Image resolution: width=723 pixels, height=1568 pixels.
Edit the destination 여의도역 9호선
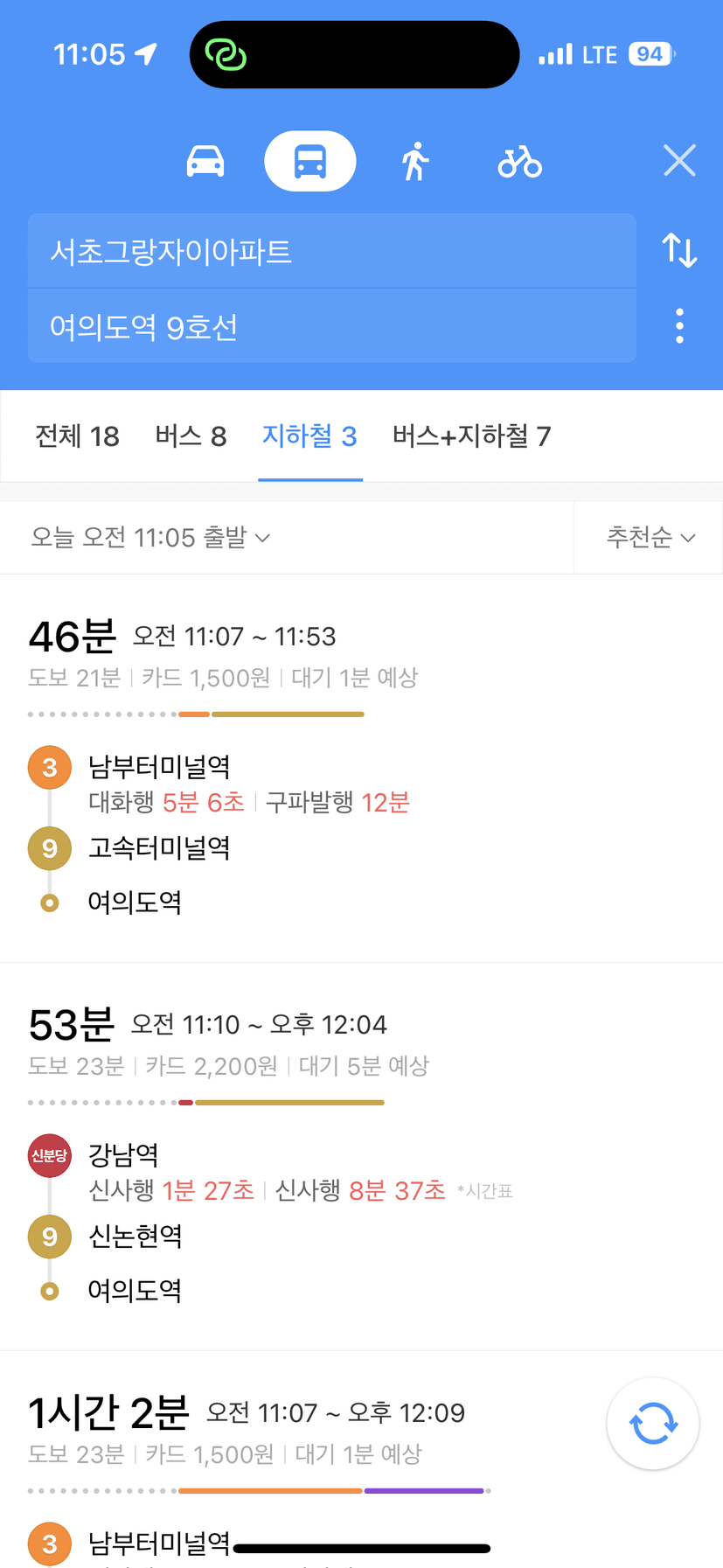[332, 326]
